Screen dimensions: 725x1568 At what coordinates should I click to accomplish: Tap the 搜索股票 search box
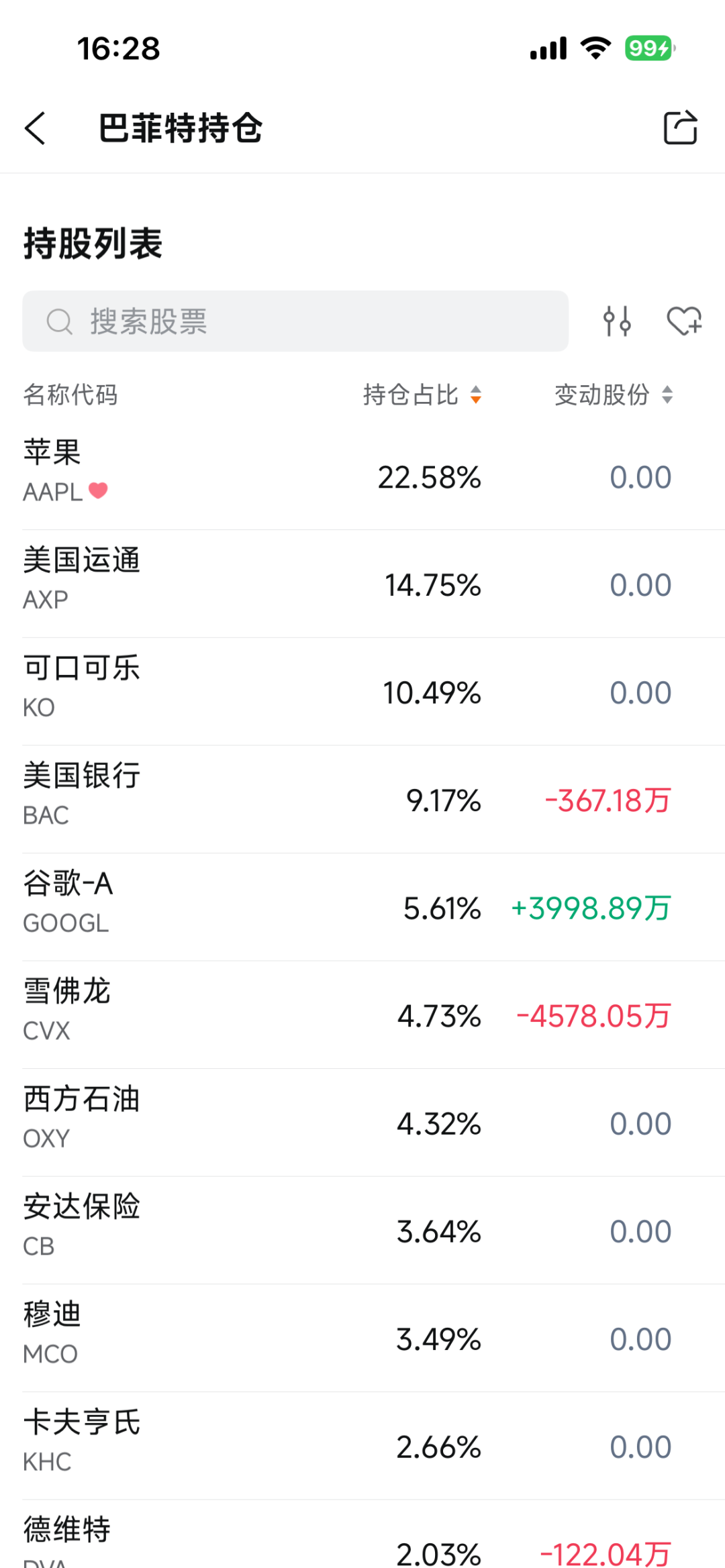[295, 321]
